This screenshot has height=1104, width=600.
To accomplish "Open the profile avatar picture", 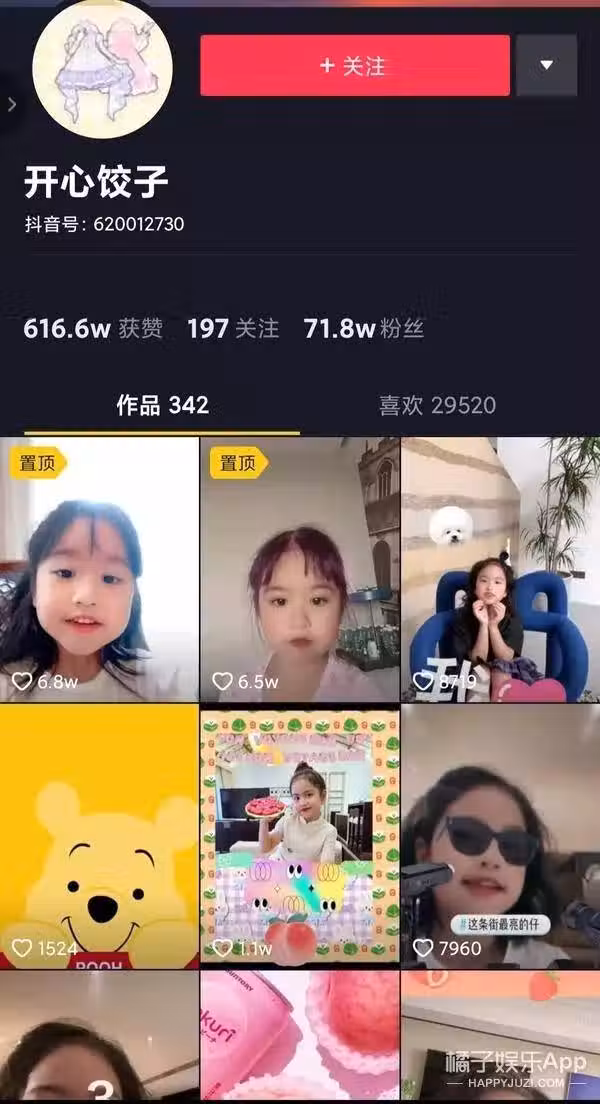I will (102, 68).
